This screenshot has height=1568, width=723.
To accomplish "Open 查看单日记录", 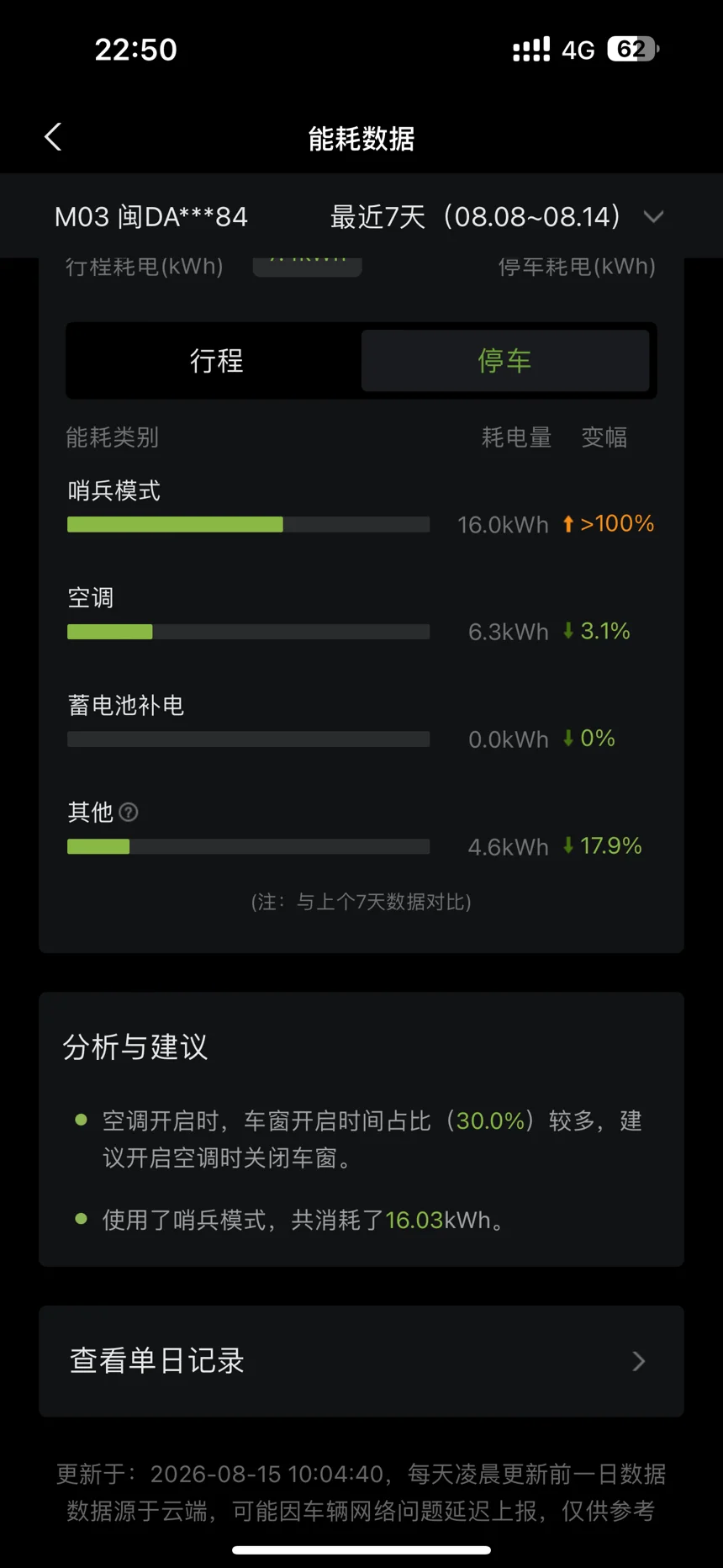I will (x=361, y=1361).
